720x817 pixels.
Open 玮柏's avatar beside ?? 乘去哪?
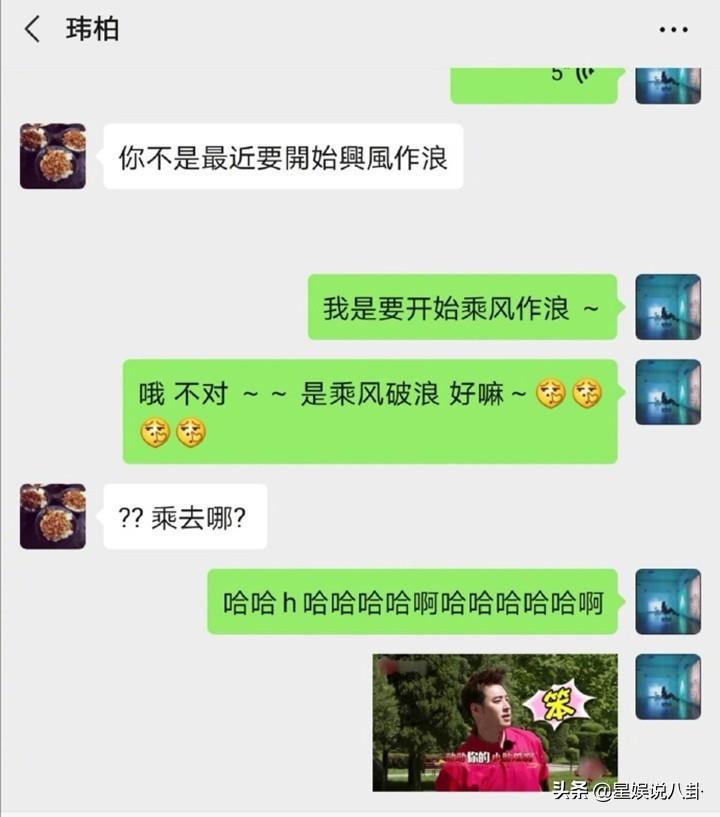coord(53,516)
